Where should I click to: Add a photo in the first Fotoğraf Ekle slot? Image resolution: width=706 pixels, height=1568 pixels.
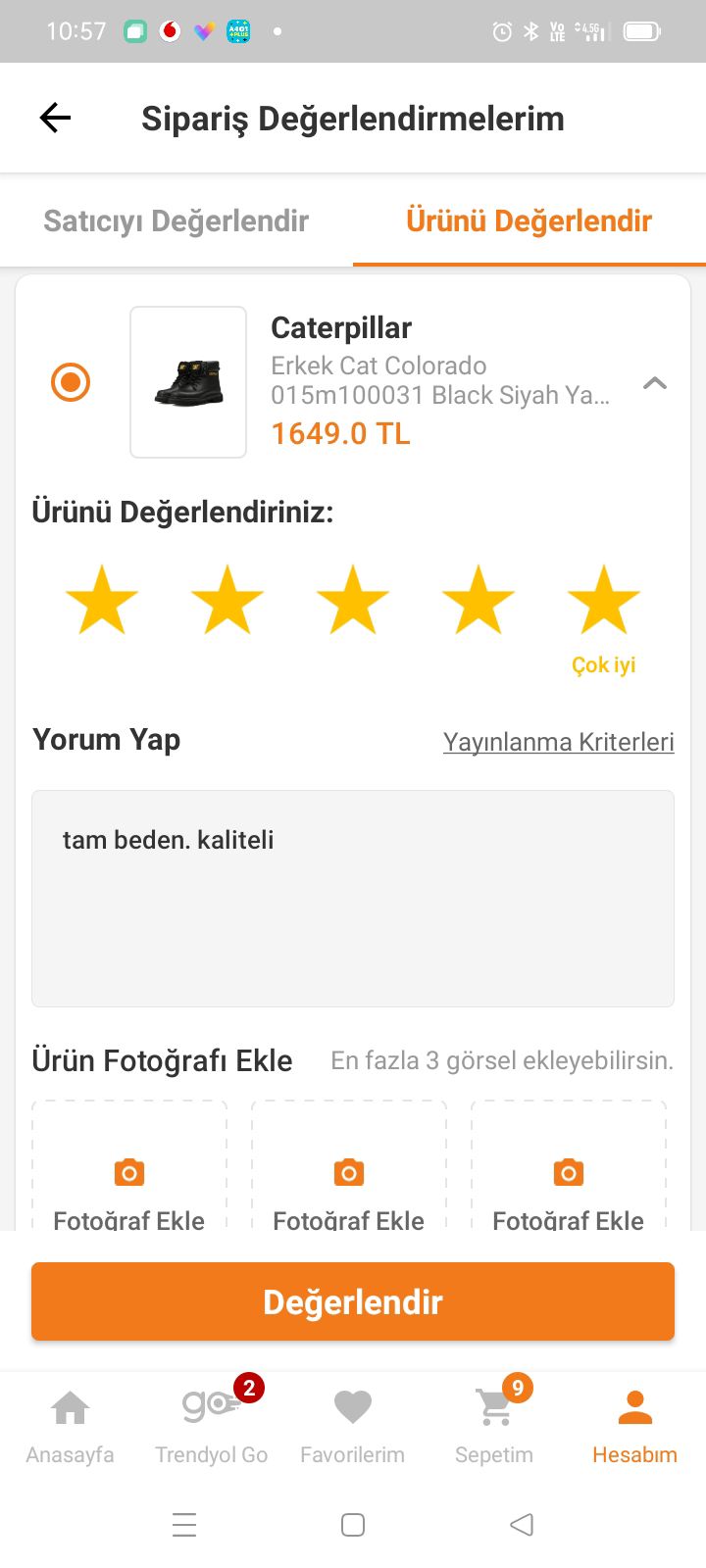tap(129, 1166)
